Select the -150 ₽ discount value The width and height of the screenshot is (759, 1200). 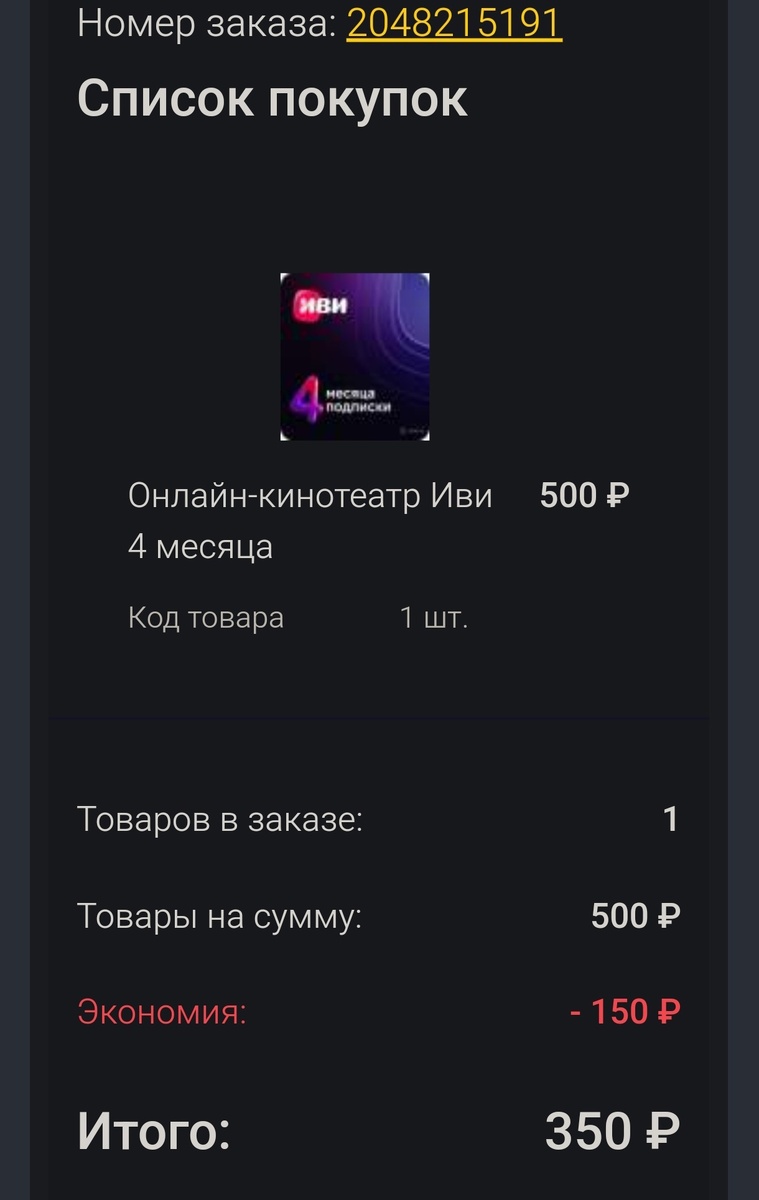tap(623, 1012)
